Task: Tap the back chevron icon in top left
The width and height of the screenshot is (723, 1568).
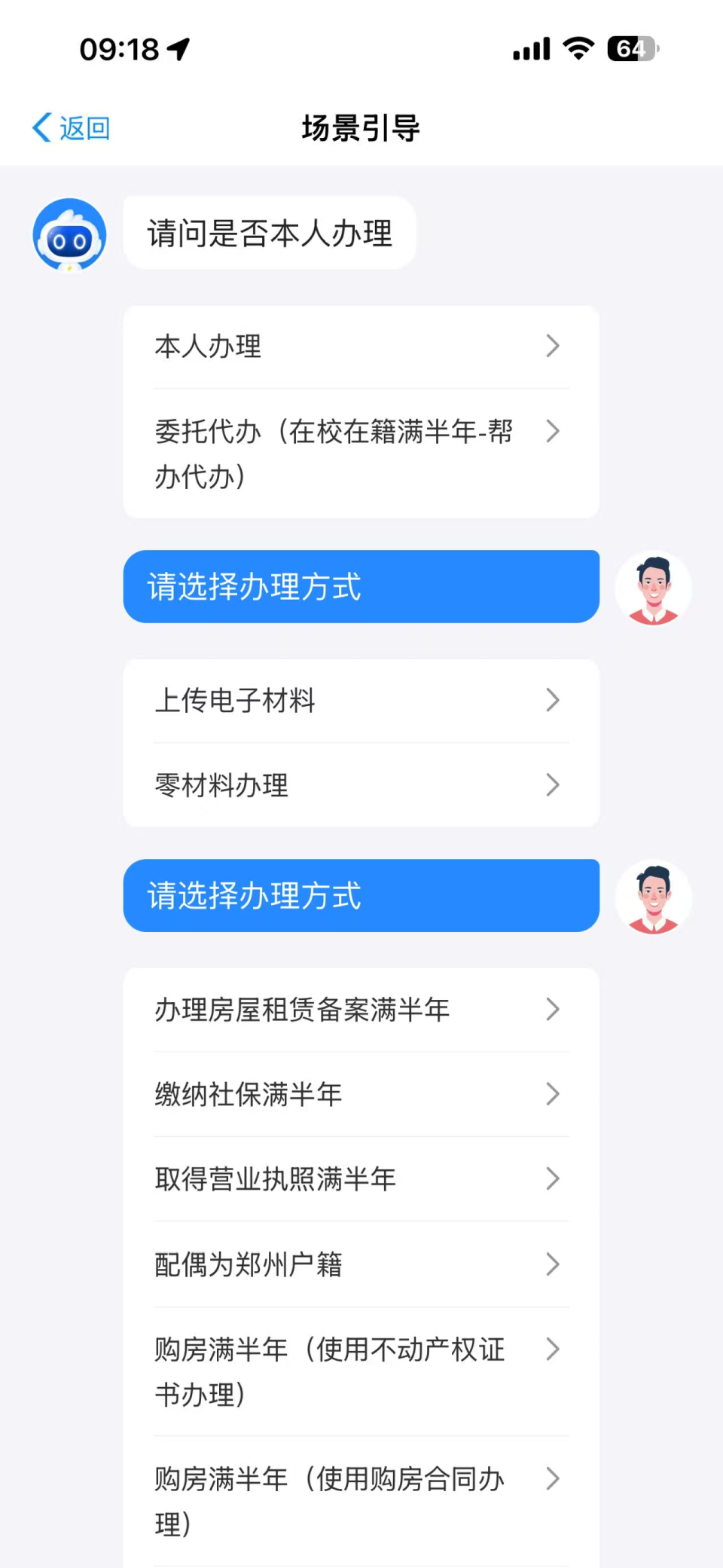Action: coord(41,127)
